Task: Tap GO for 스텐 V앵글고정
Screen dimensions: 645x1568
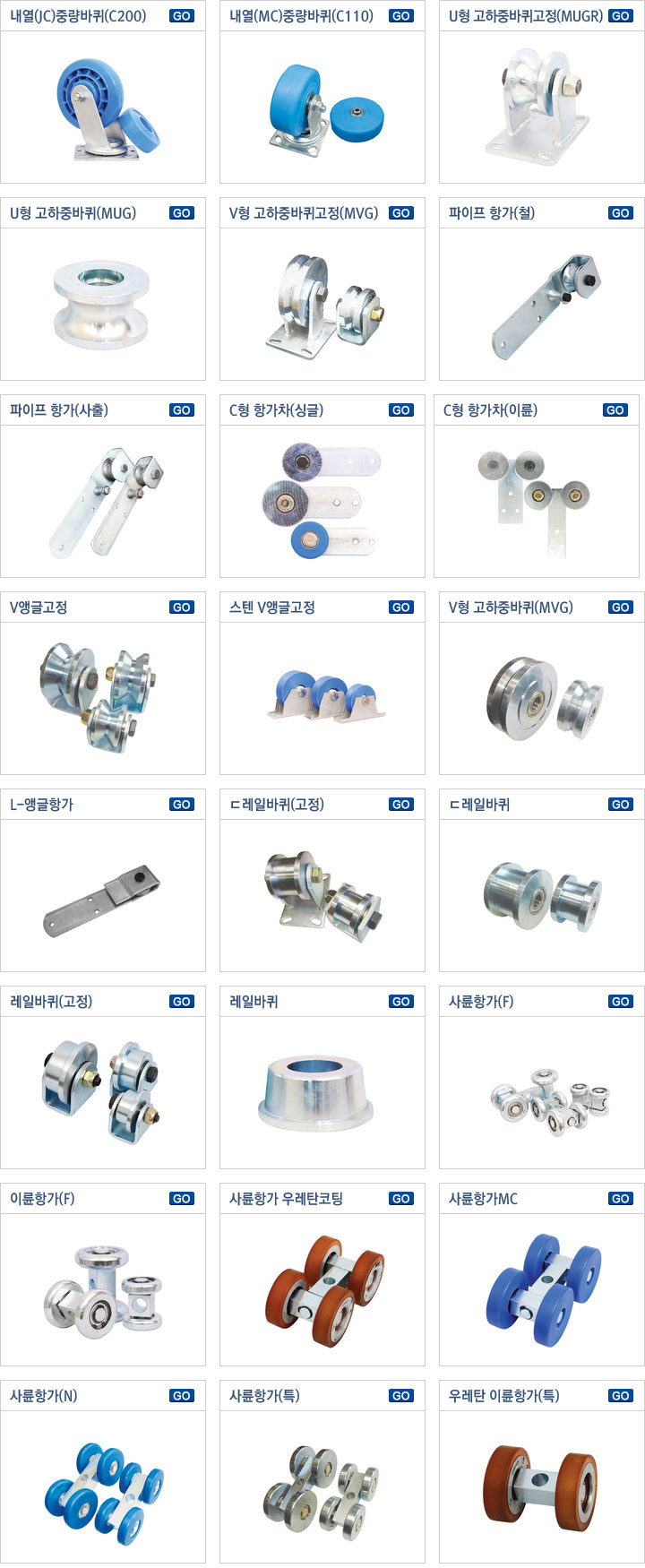Action: pyautogui.click(x=401, y=607)
